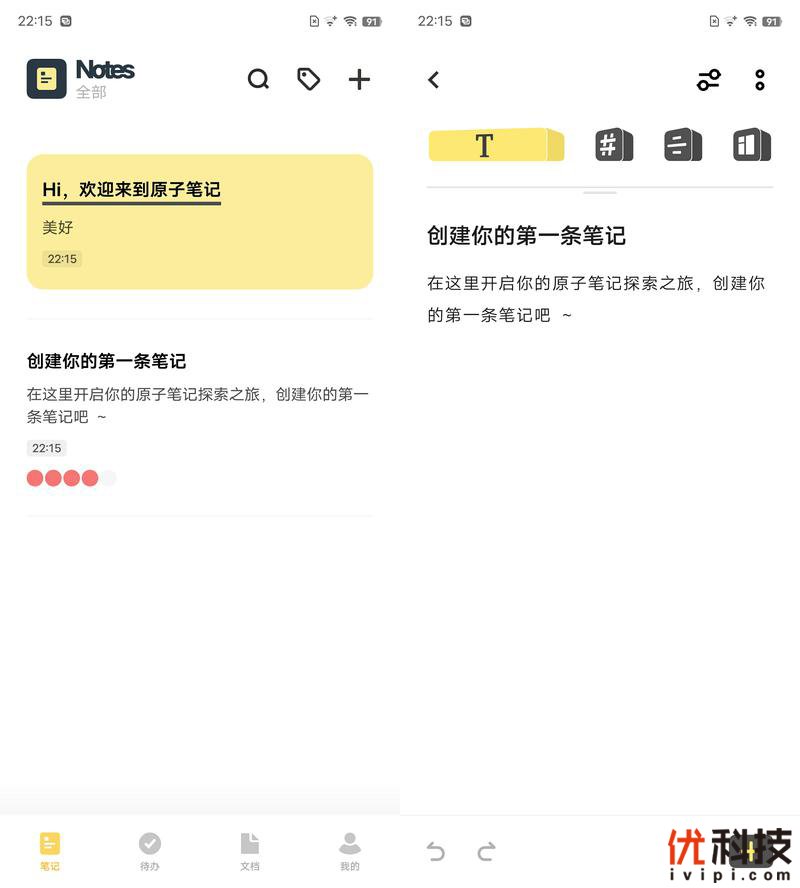
Task: Open the 'Hi，欢迎来到原子笔记' yellow card
Action: [200, 222]
